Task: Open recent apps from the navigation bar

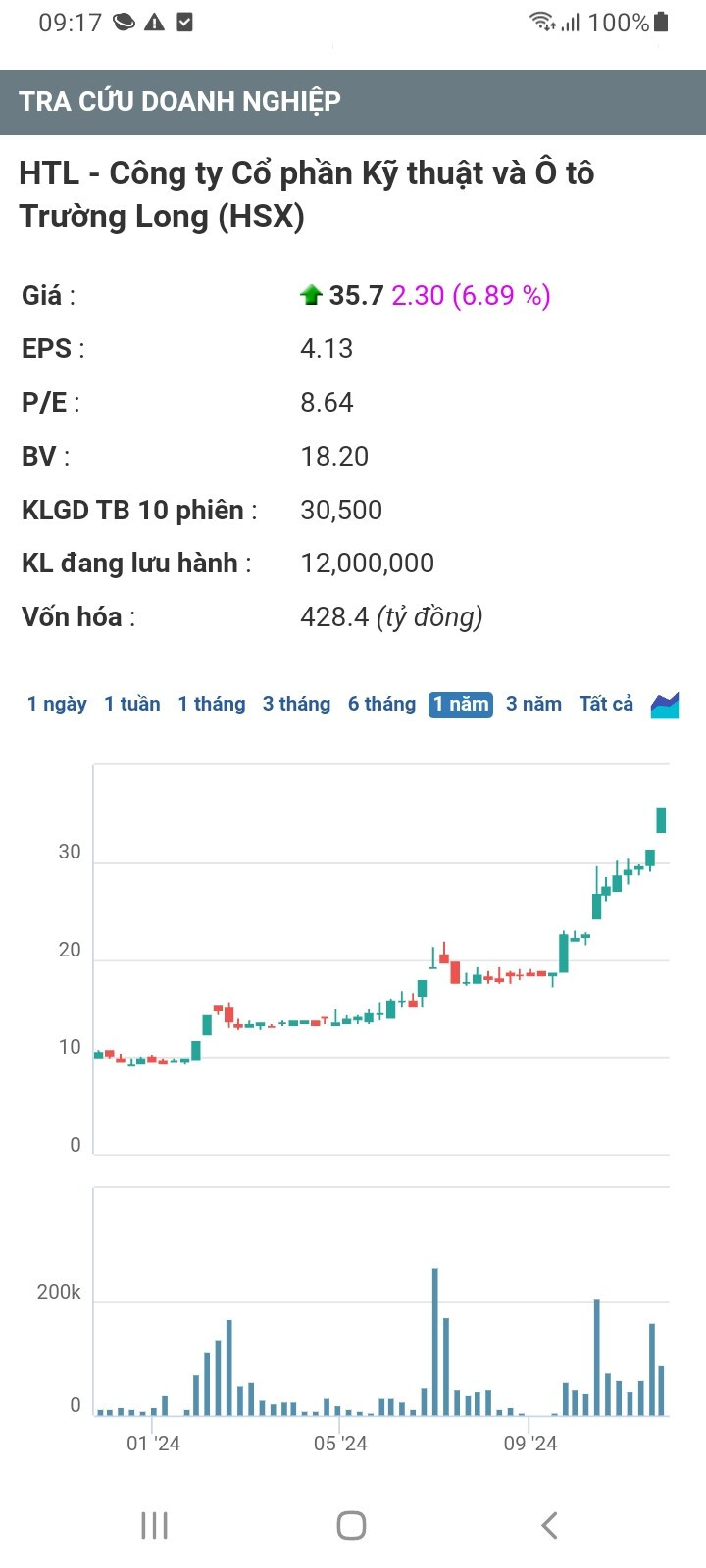Action: (155, 1525)
